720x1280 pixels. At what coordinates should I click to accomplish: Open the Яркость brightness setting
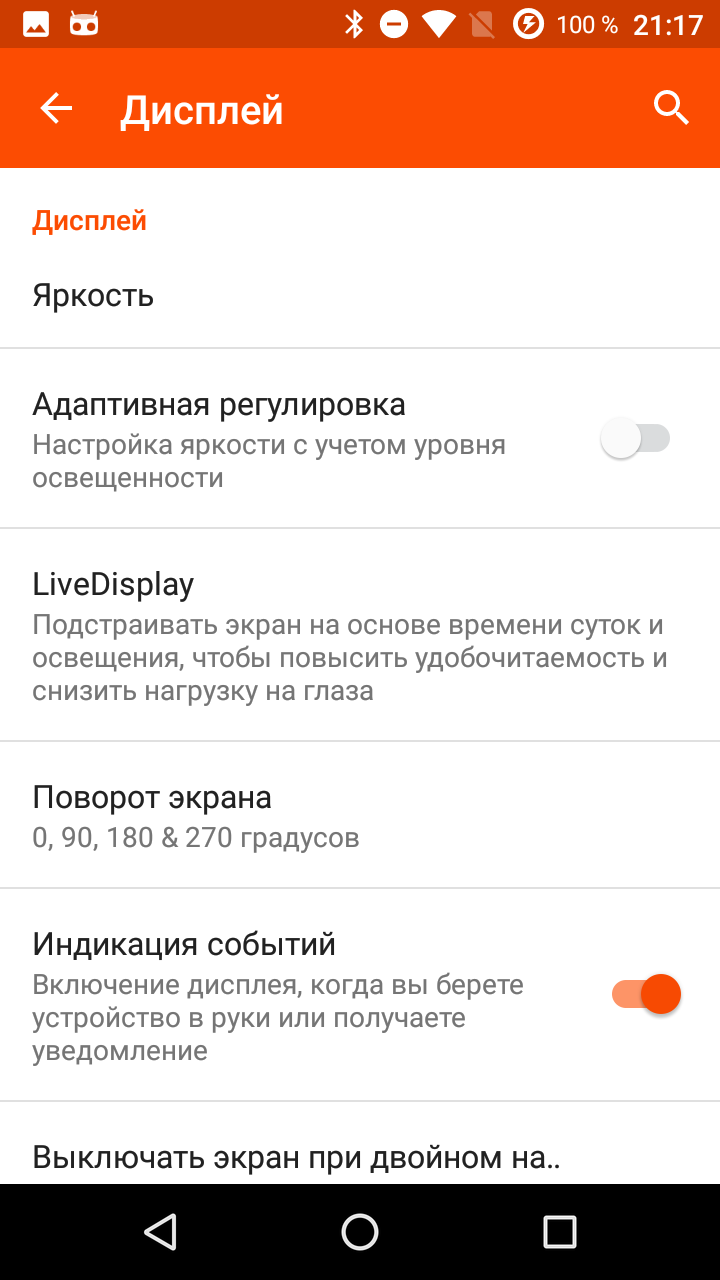(360, 296)
